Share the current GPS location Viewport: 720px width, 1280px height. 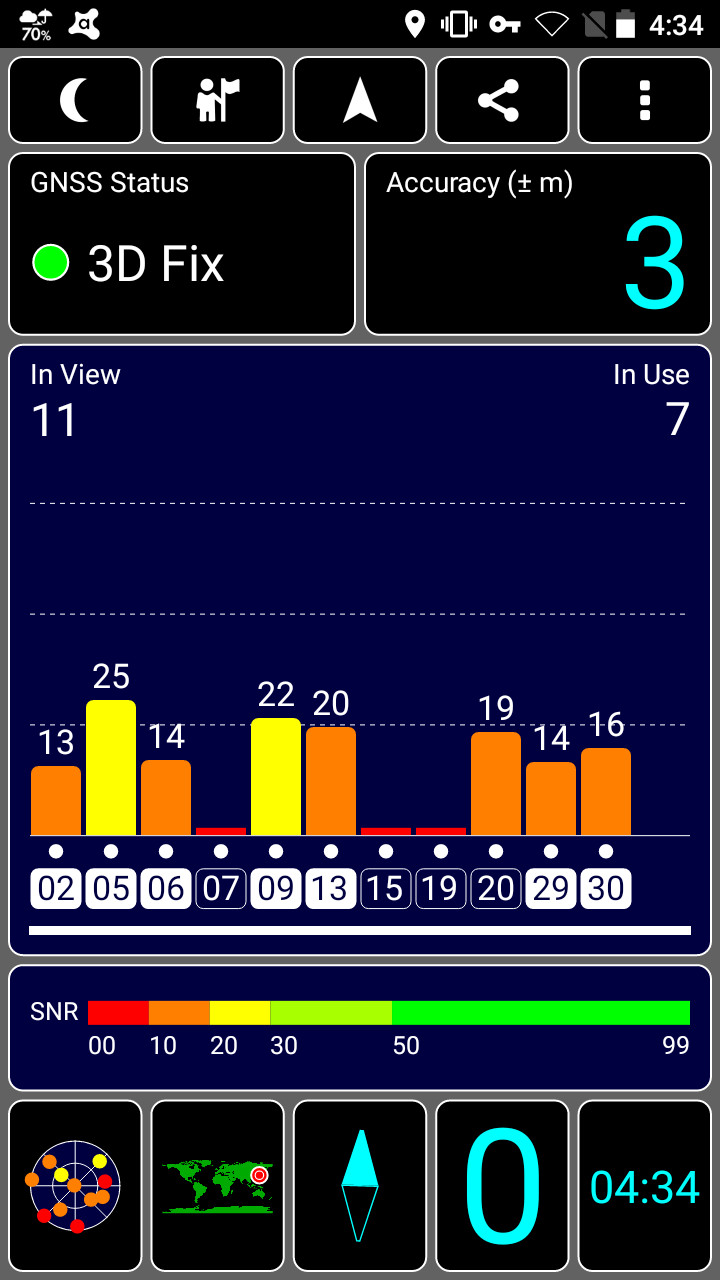tap(502, 100)
